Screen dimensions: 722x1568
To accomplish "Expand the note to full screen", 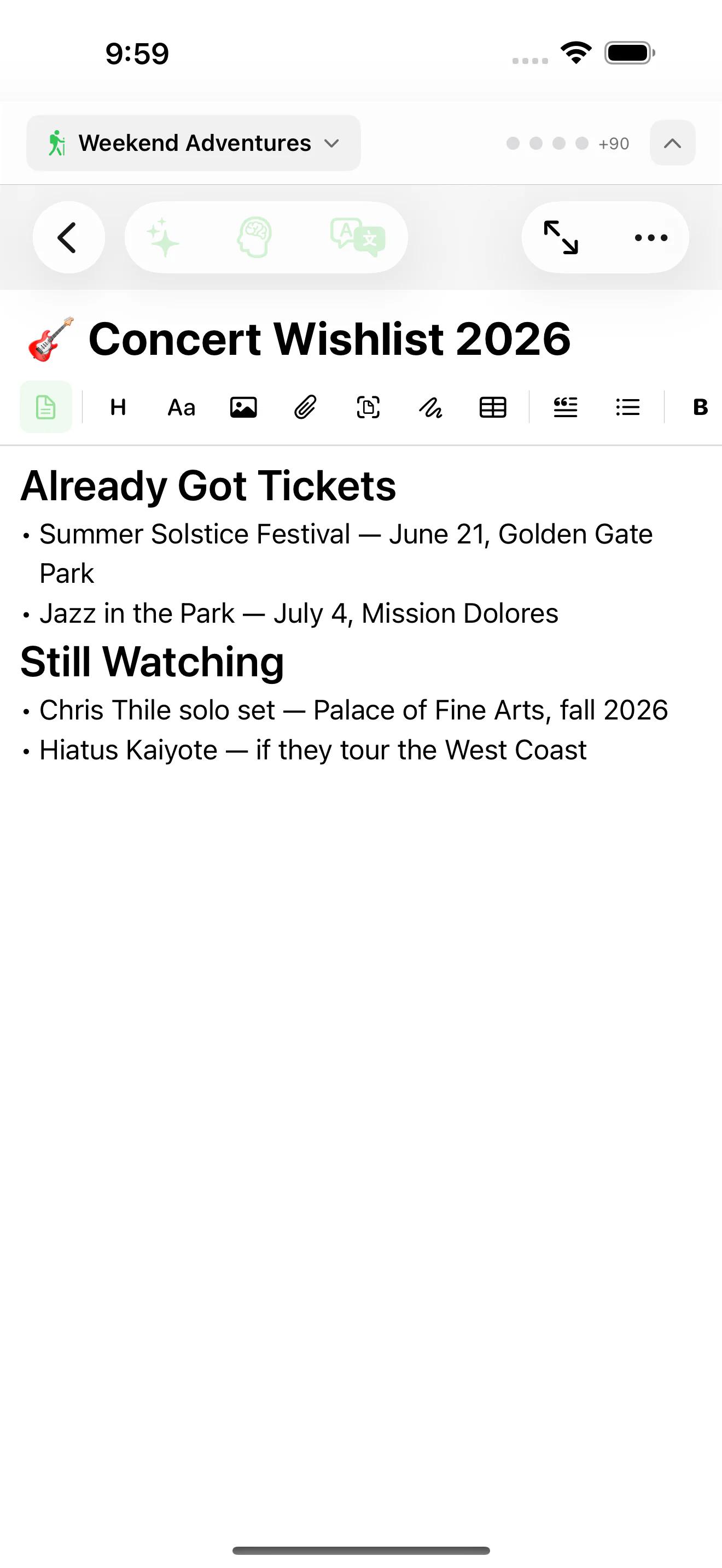I will 561,237.
